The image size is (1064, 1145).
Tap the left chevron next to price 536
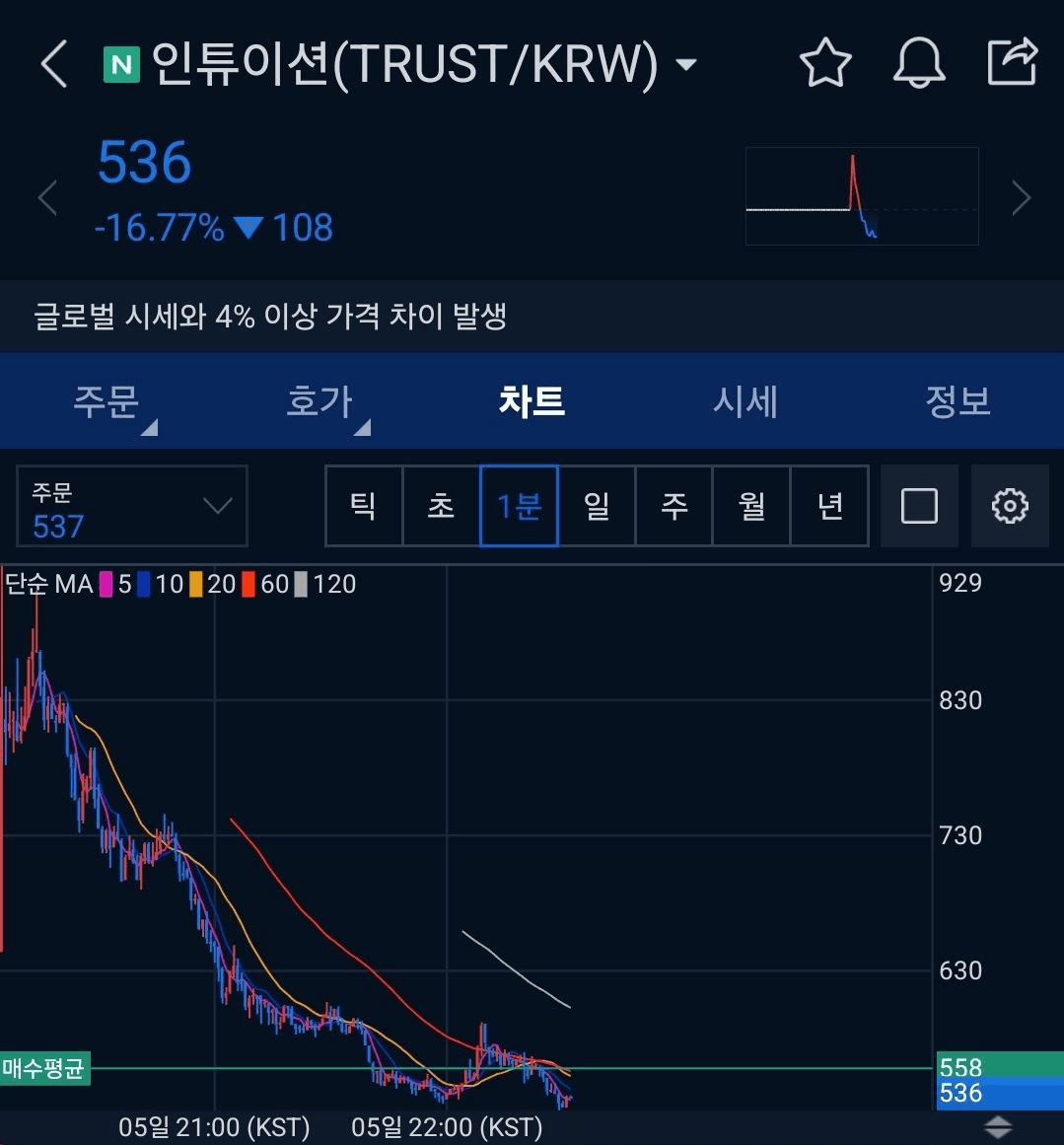point(46,197)
